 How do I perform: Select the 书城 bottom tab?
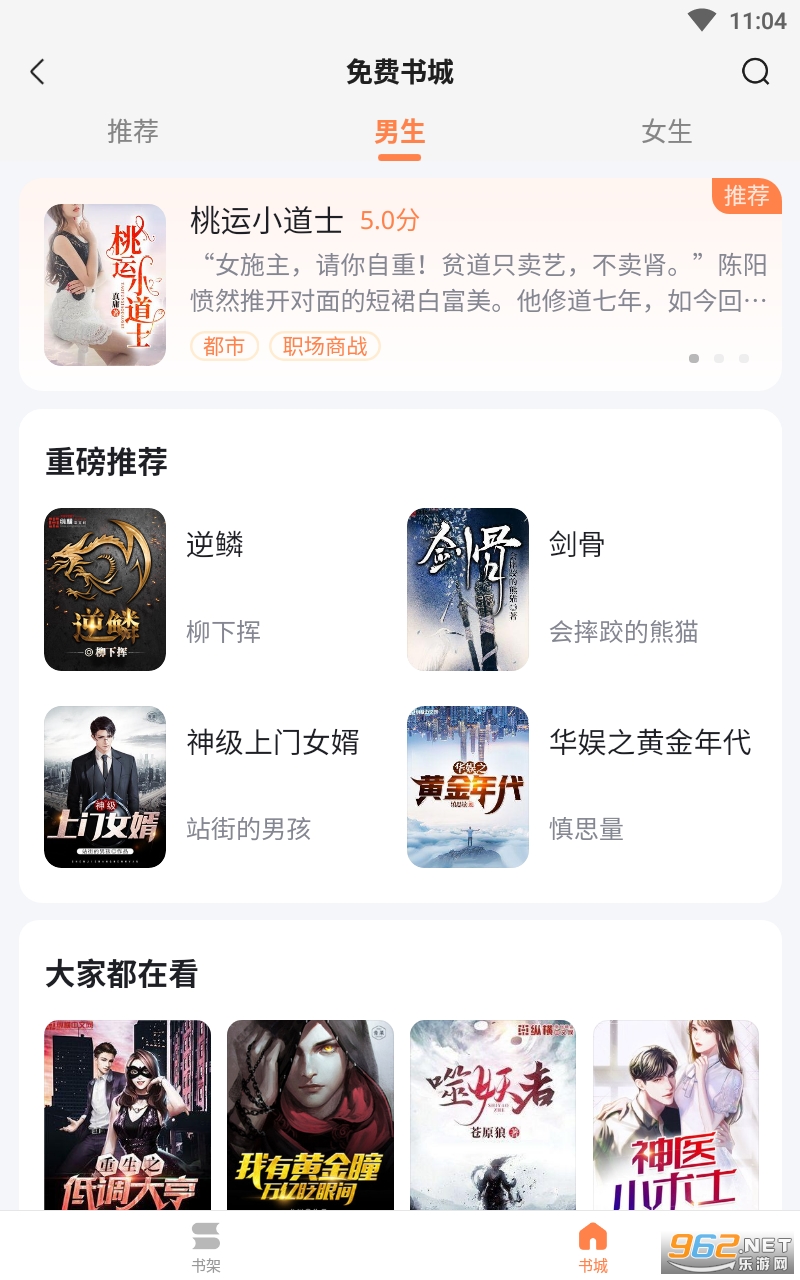593,1245
